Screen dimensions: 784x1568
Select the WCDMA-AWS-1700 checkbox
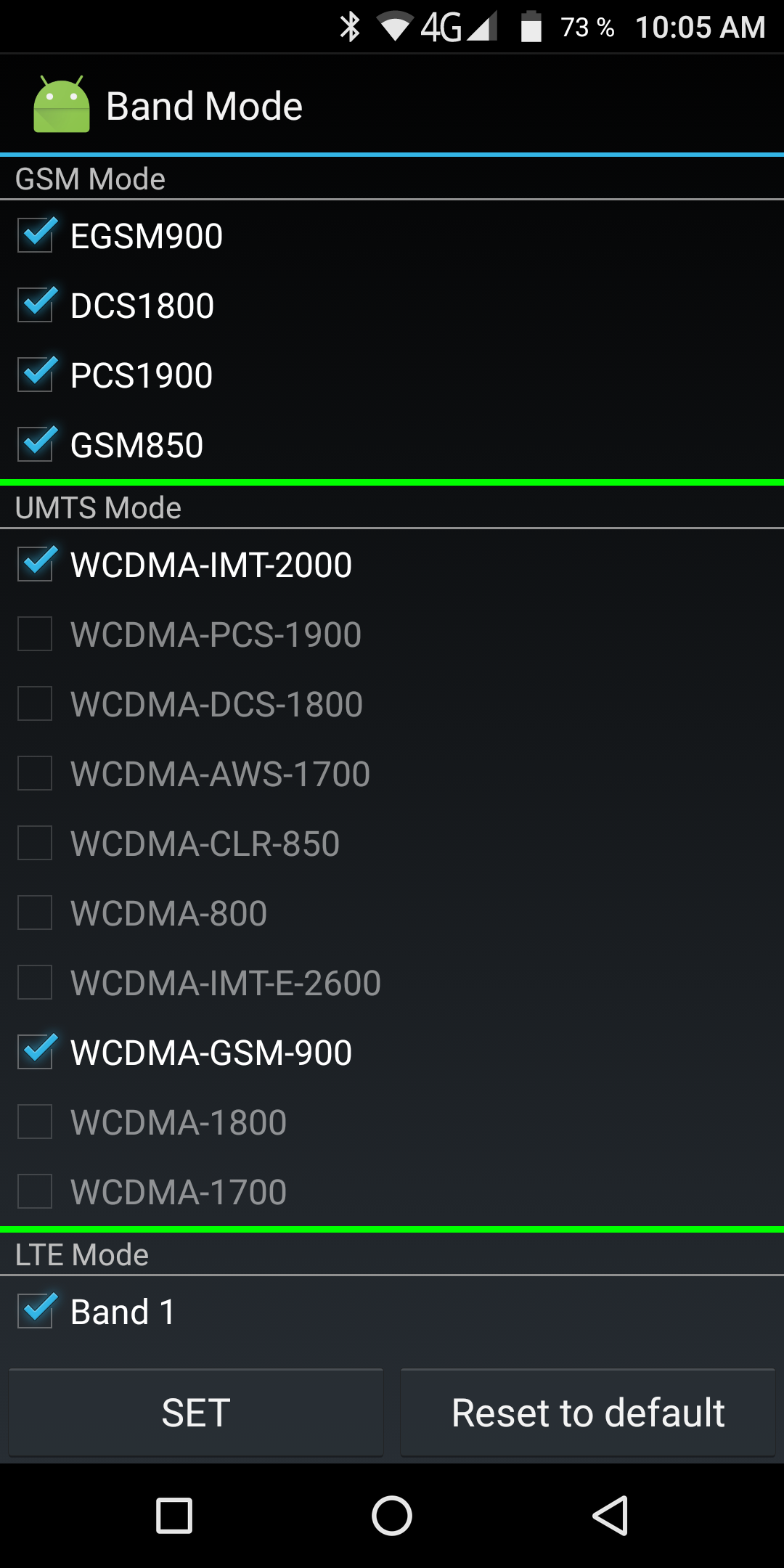[36, 774]
